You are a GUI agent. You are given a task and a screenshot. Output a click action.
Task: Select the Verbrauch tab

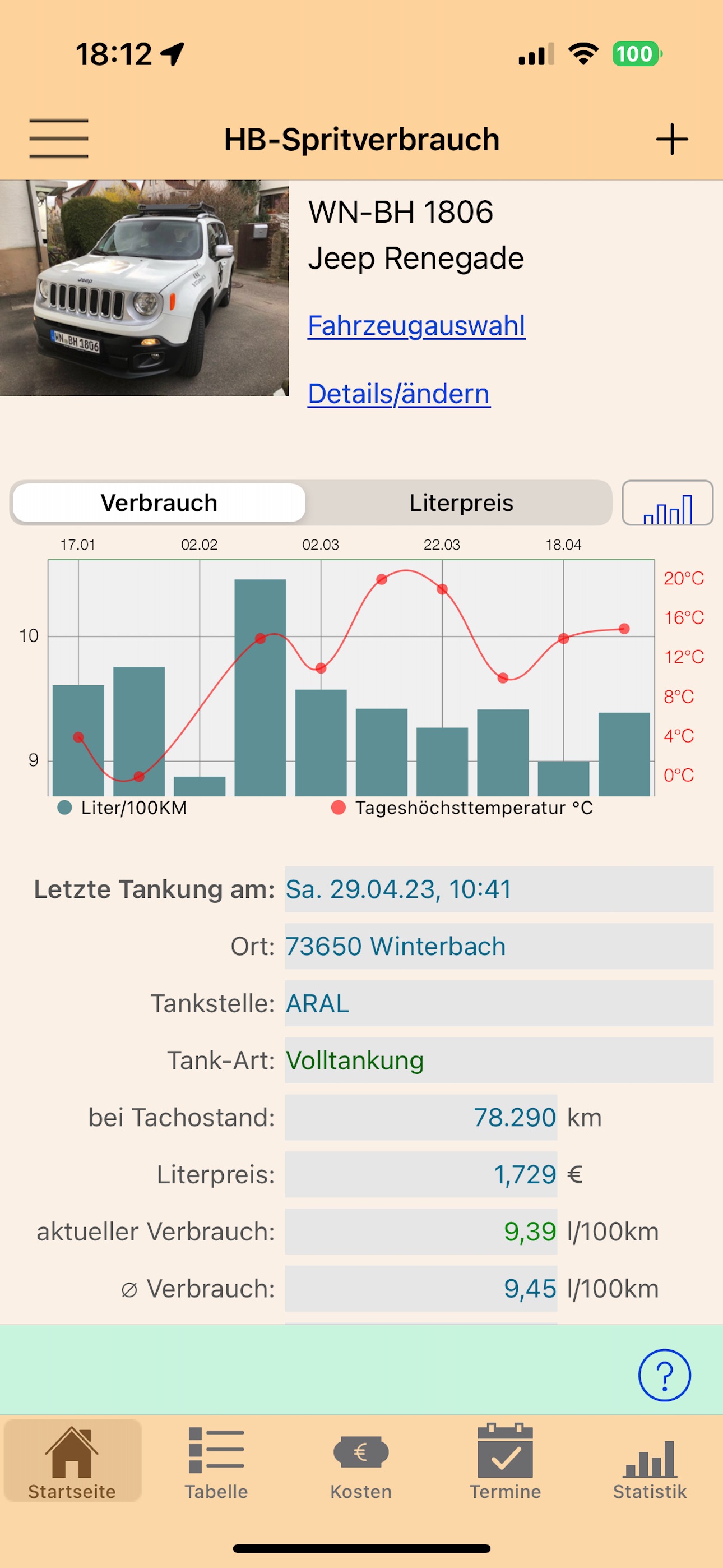159,502
